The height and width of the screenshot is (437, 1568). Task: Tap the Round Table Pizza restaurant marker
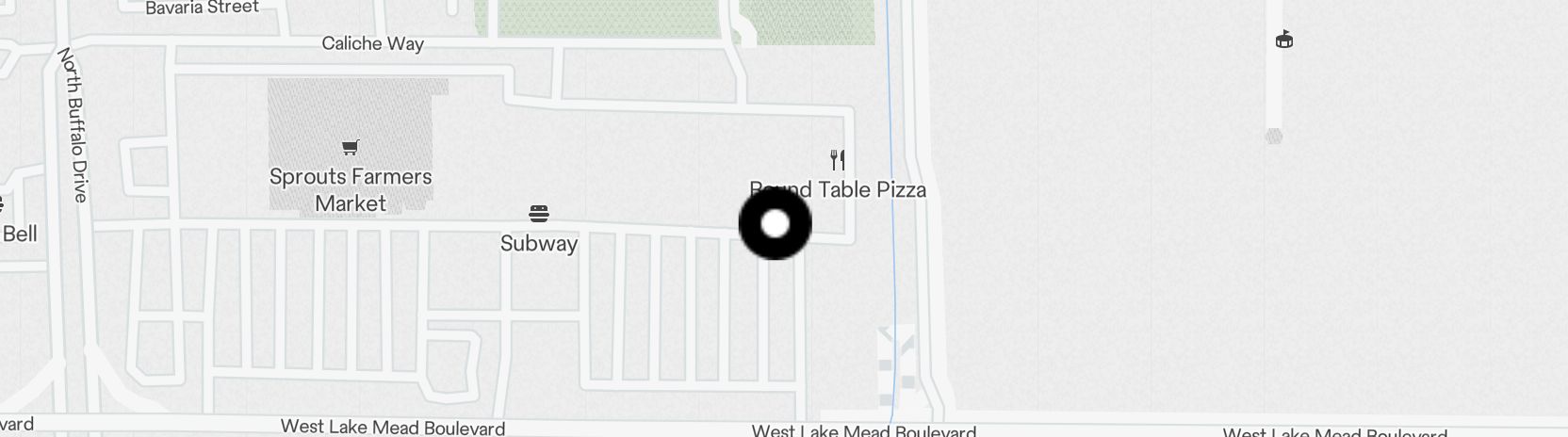coord(838,159)
